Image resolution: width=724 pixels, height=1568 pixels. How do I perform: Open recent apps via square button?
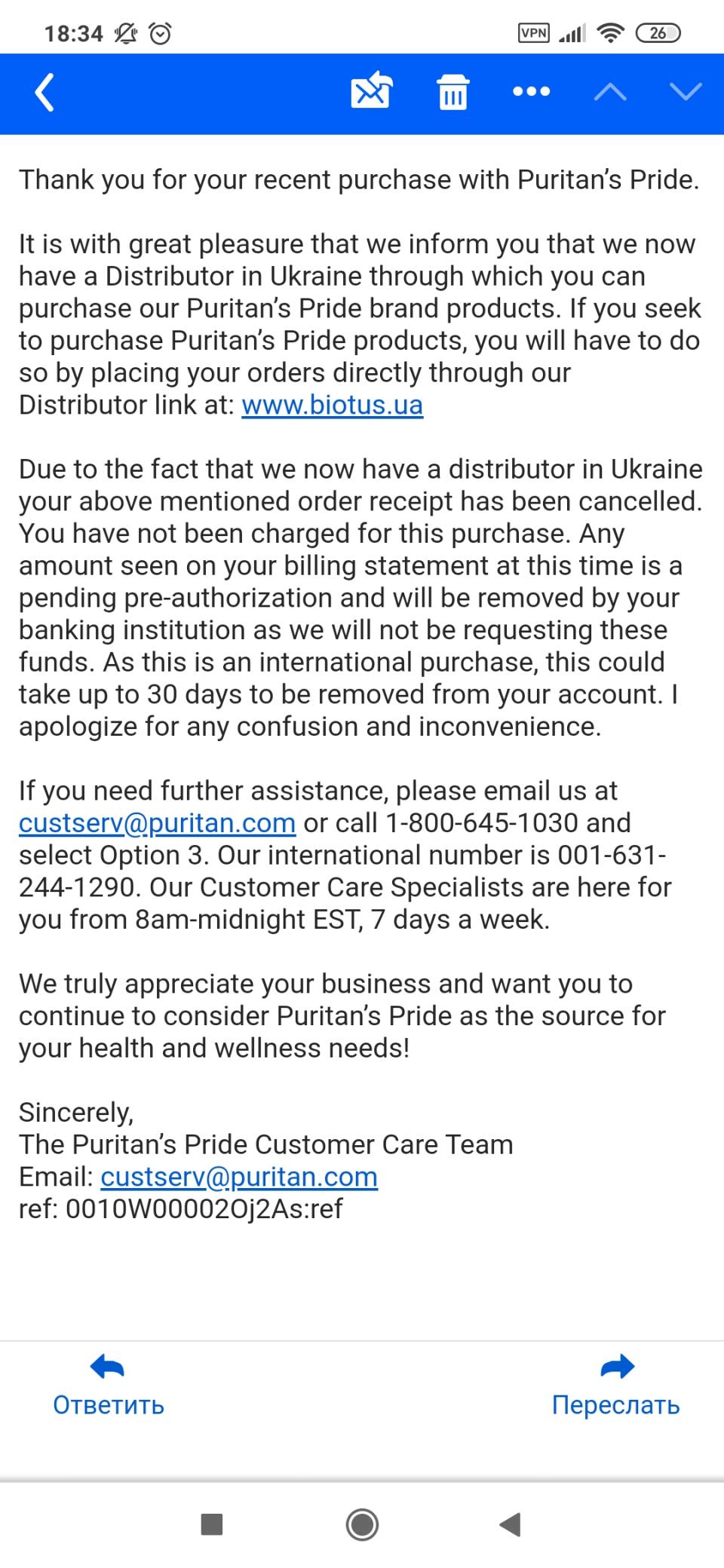pyautogui.click(x=212, y=1524)
